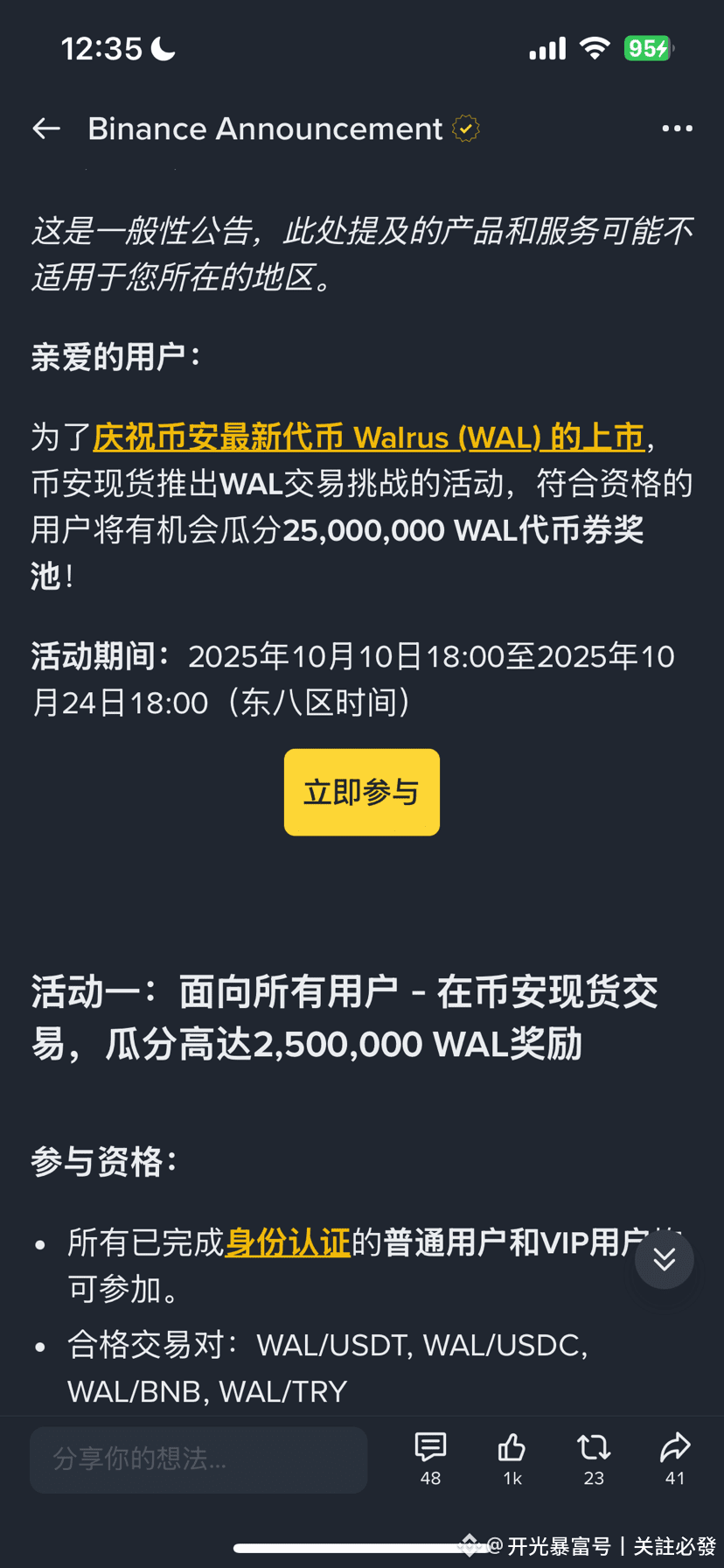The height and width of the screenshot is (1568, 724).
Task: Tap the thumbs-up like icon showing 1k
Action: (511, 1448)
